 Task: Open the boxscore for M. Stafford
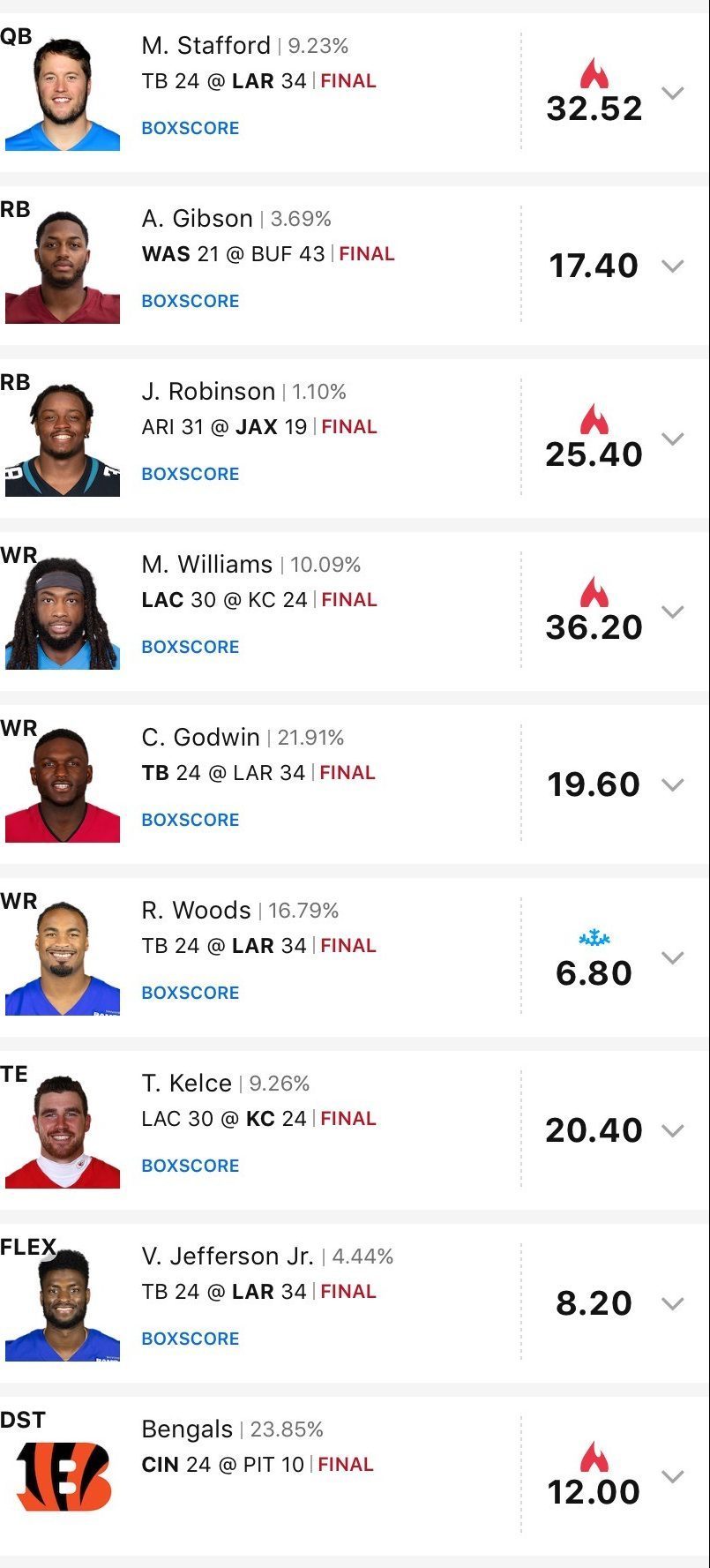coord(191,128)
